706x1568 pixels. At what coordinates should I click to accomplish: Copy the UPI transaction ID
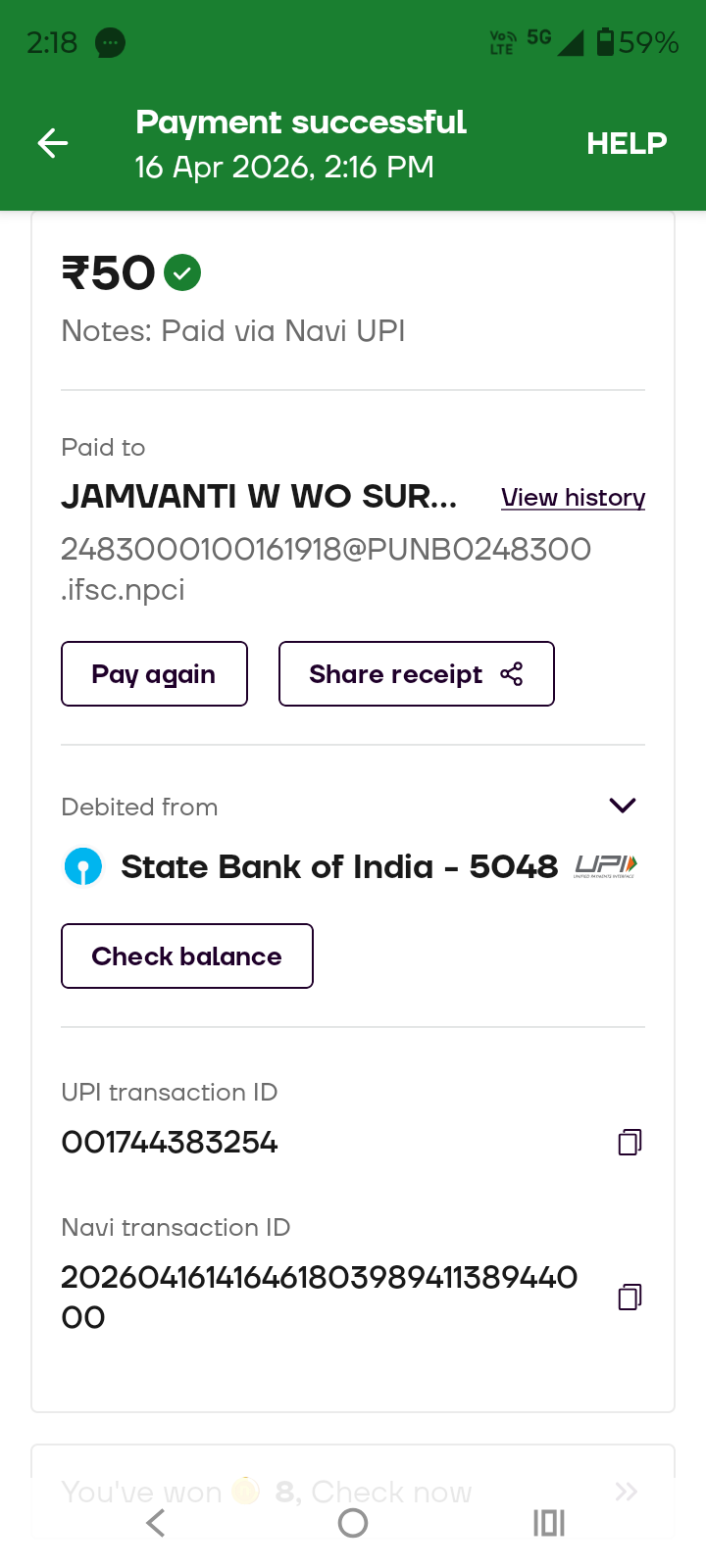(x=630, y=1142)
